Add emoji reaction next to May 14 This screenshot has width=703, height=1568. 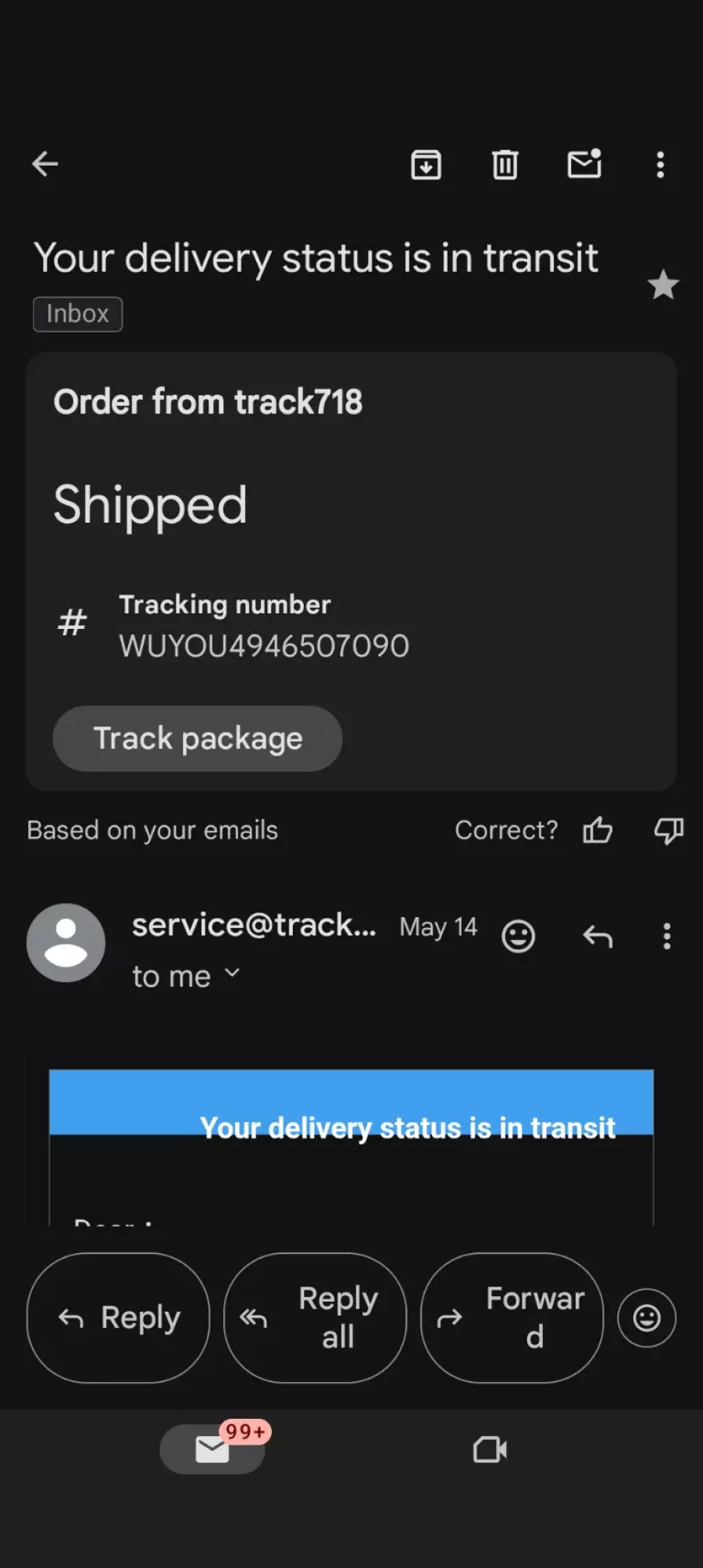tap(519, 936)
